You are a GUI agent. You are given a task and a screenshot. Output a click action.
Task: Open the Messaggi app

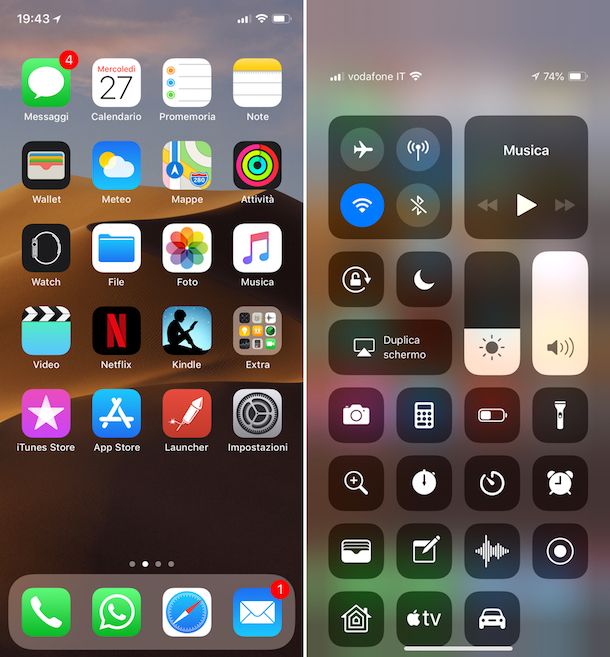tap(46, 82)
